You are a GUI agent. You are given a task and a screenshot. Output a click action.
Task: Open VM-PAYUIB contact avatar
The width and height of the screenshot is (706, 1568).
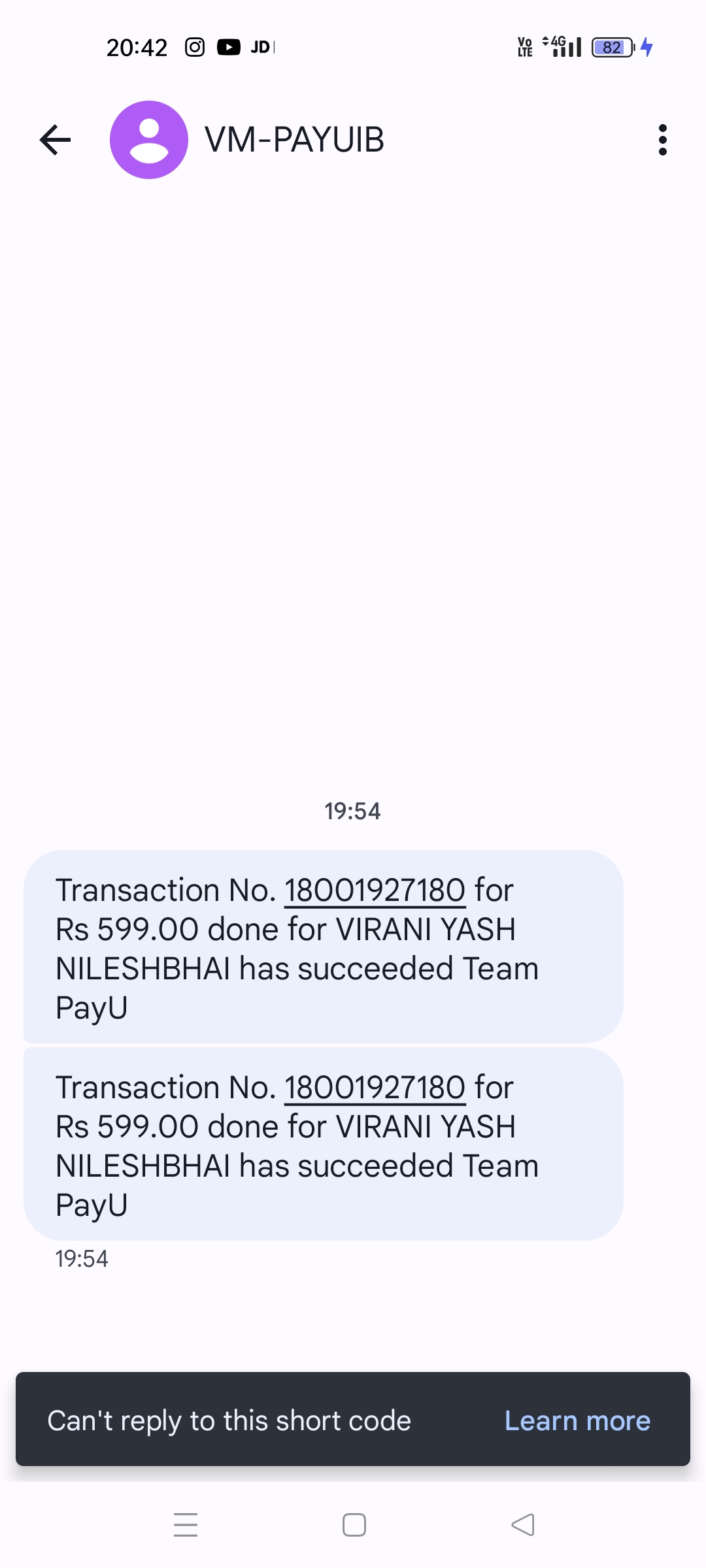pyautogui.click(x=149, y=140)
